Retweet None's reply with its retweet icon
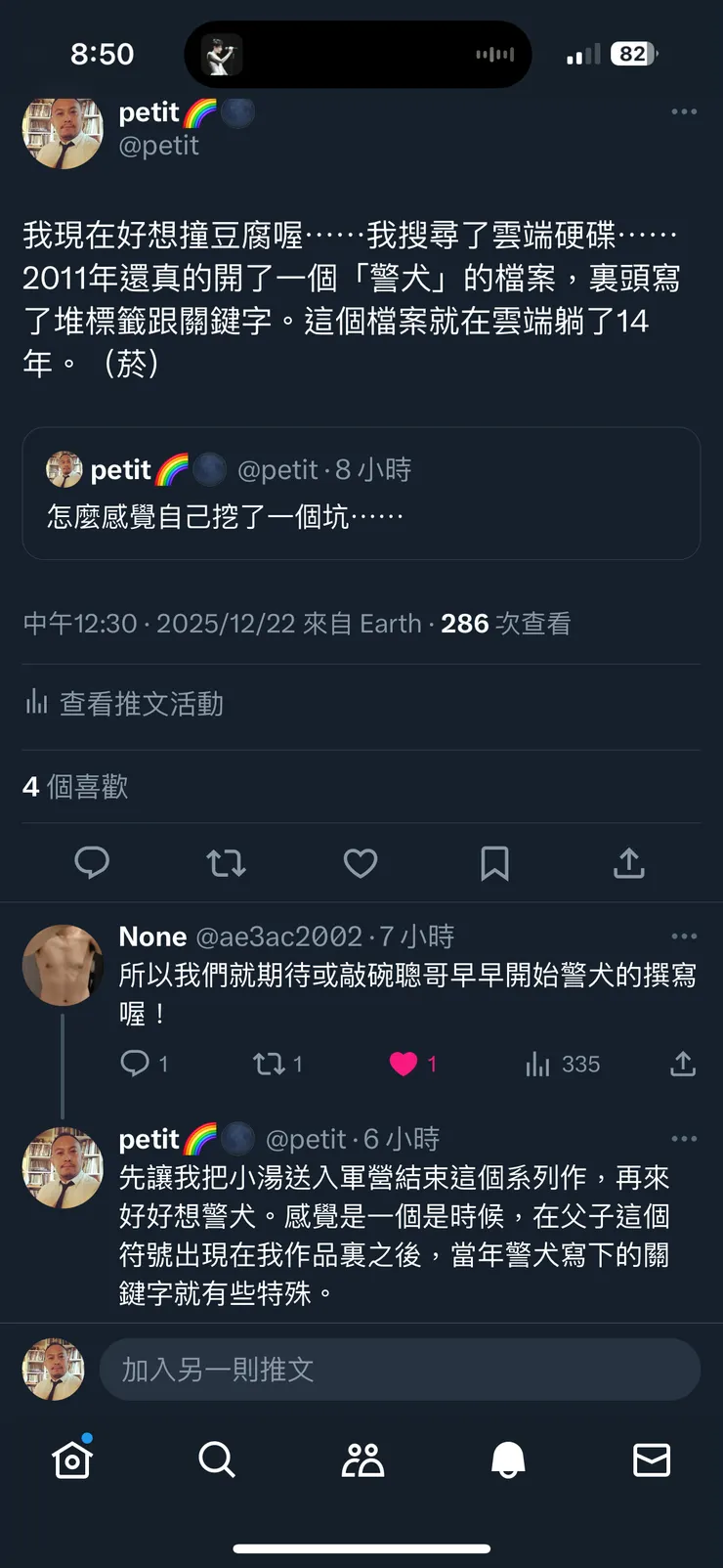The width and height of the screenshot is (723, 1568). pos(269,1064)
